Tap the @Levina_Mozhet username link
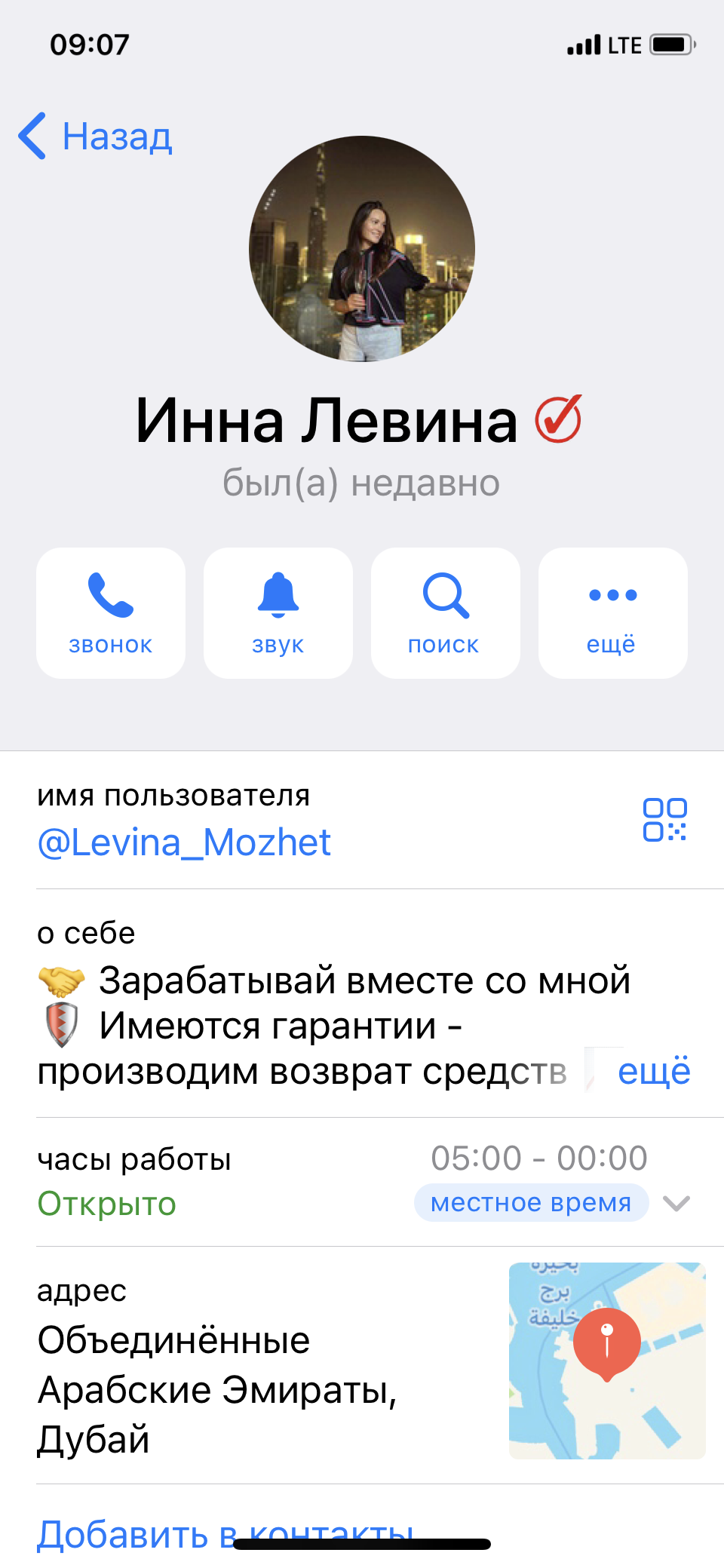This screenshot has width=724, height=1568. tap(184, 842)
